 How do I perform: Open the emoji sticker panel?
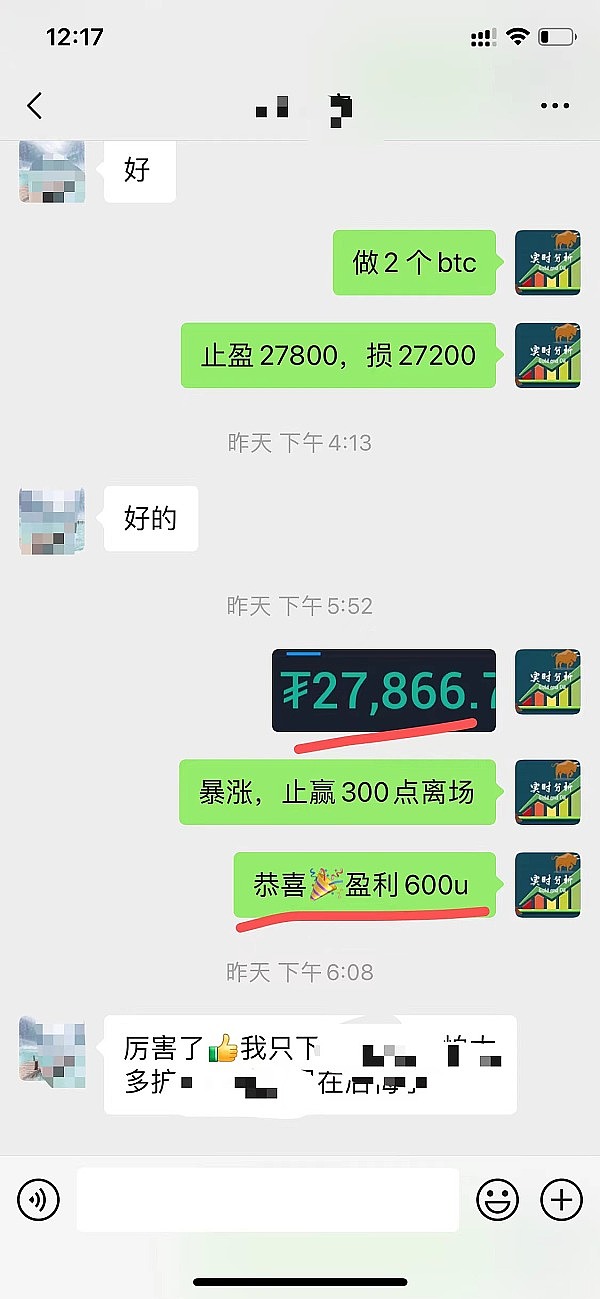point(497,1198)
